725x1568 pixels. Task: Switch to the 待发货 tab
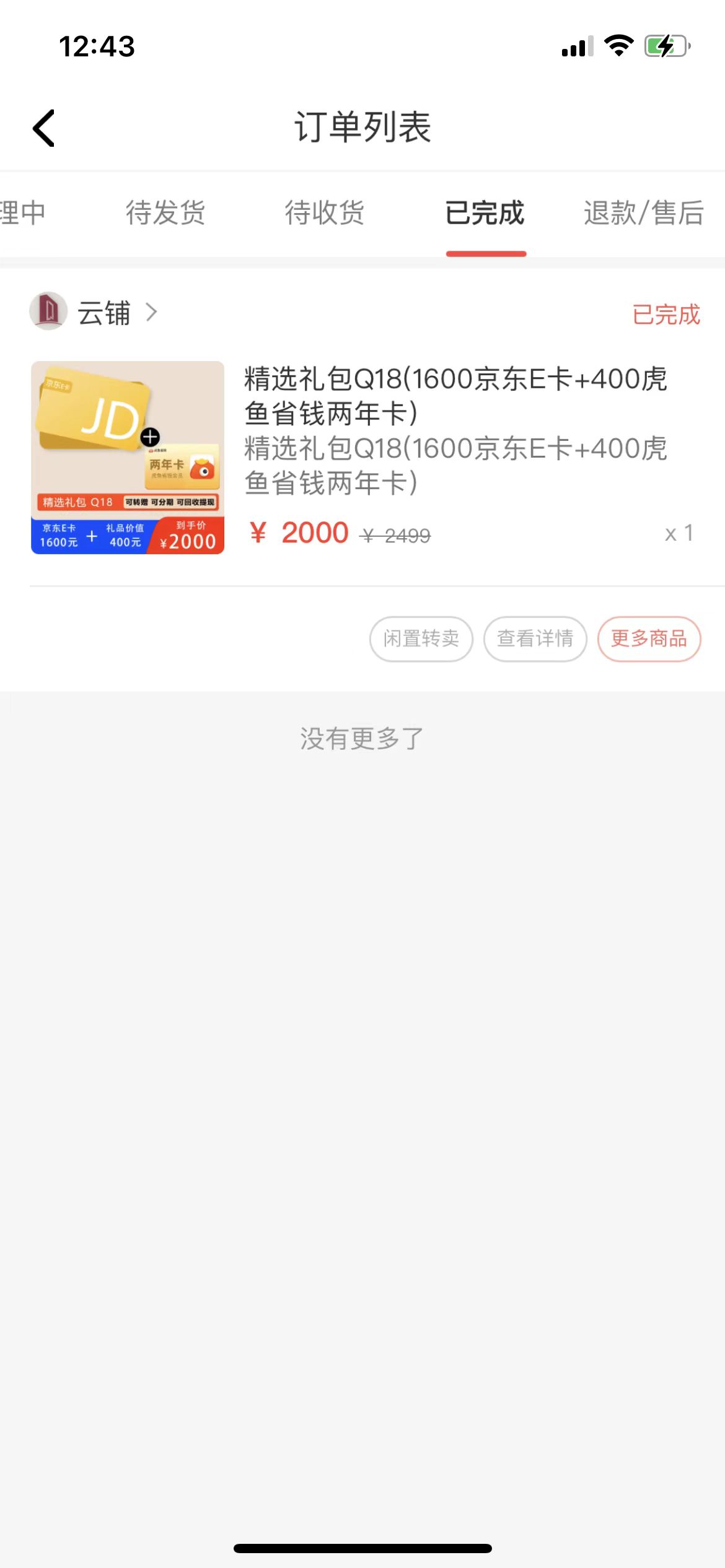click(165, 213)
